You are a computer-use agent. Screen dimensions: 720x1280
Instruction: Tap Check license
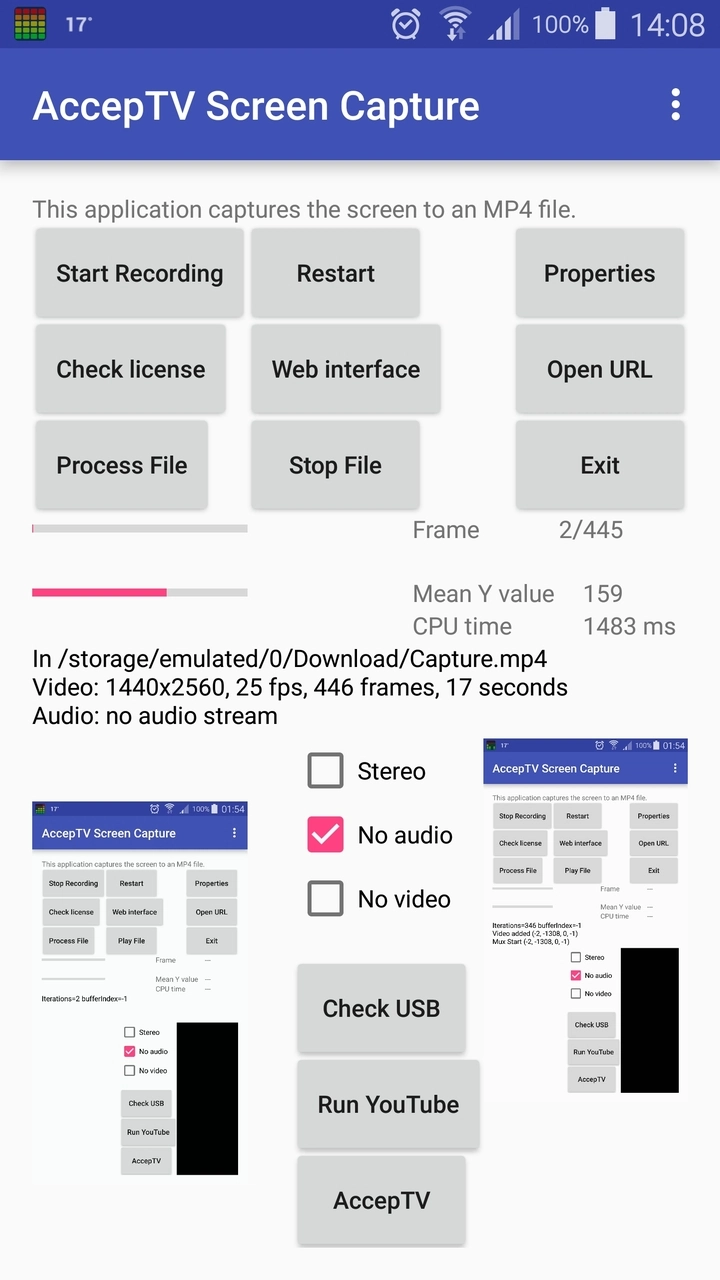tap(130, 369)
